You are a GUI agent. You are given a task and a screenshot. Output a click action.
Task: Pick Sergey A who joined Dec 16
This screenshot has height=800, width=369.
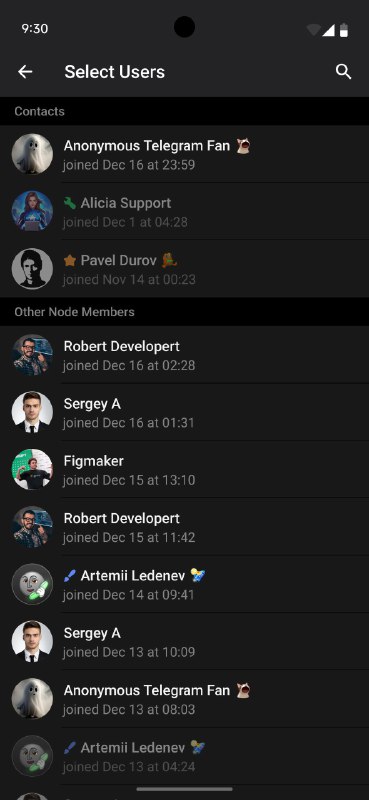coord(185,412)
